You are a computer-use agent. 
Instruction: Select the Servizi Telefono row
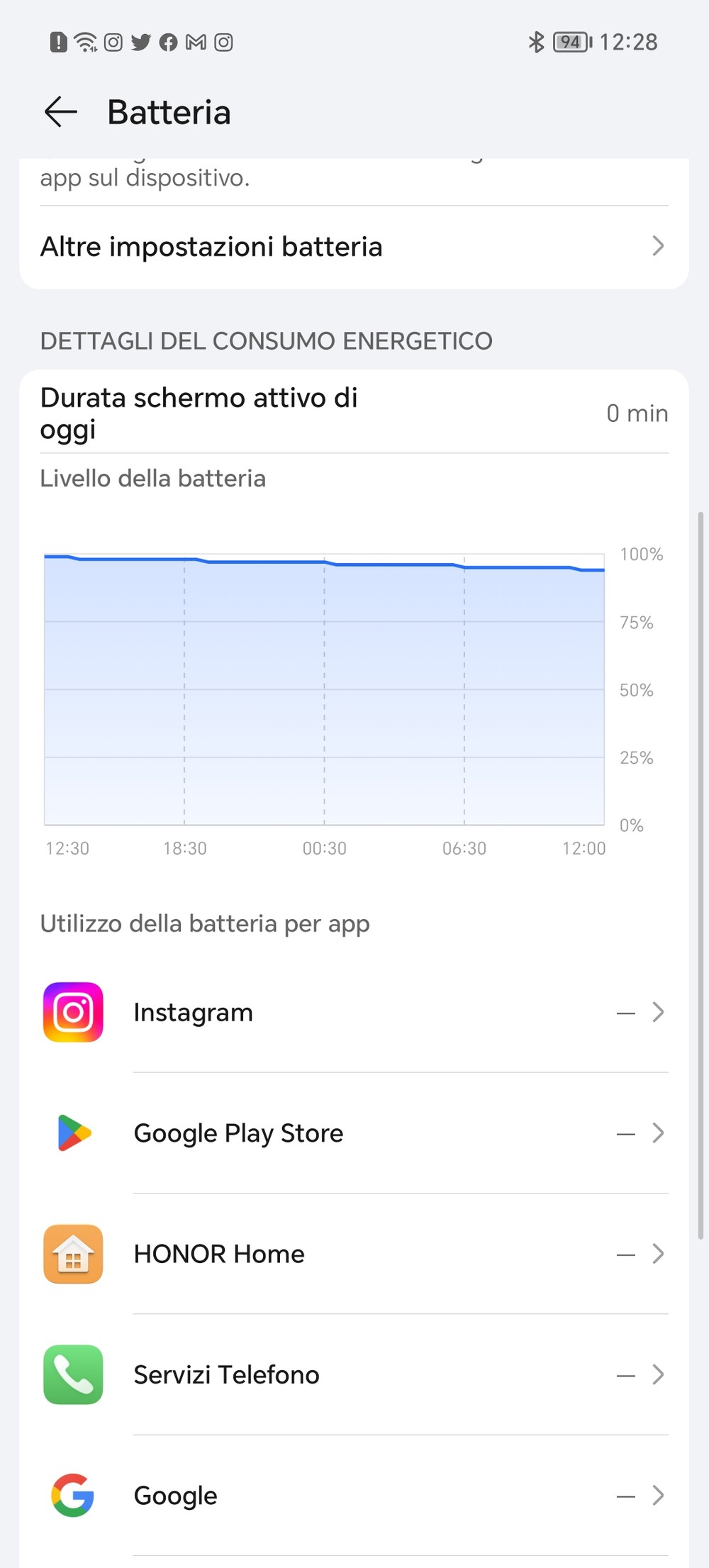click(354, 1374)
